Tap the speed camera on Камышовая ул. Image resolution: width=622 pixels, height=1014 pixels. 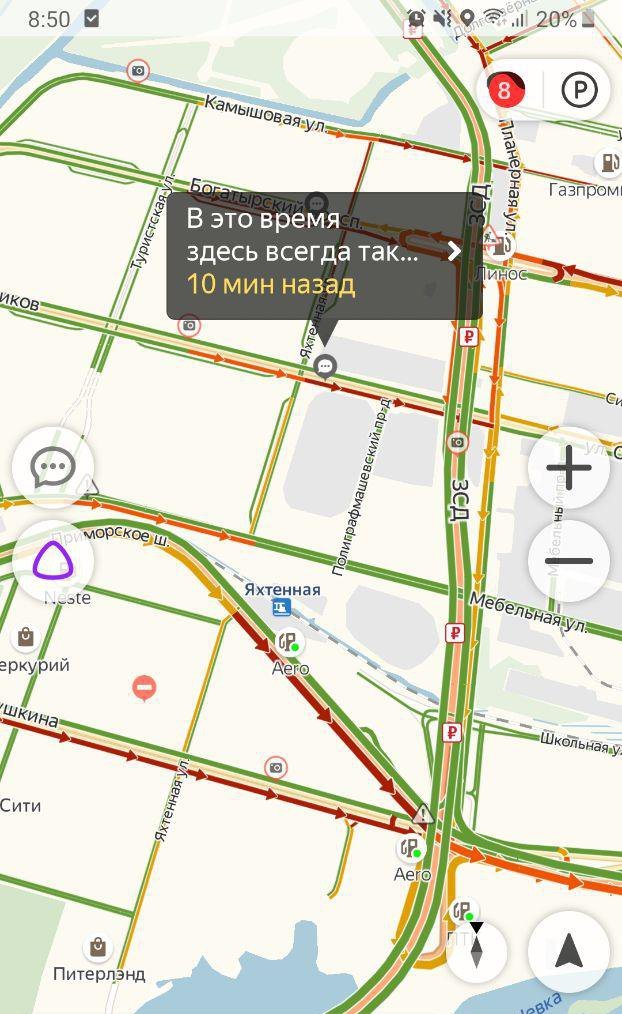pos(138,70)
